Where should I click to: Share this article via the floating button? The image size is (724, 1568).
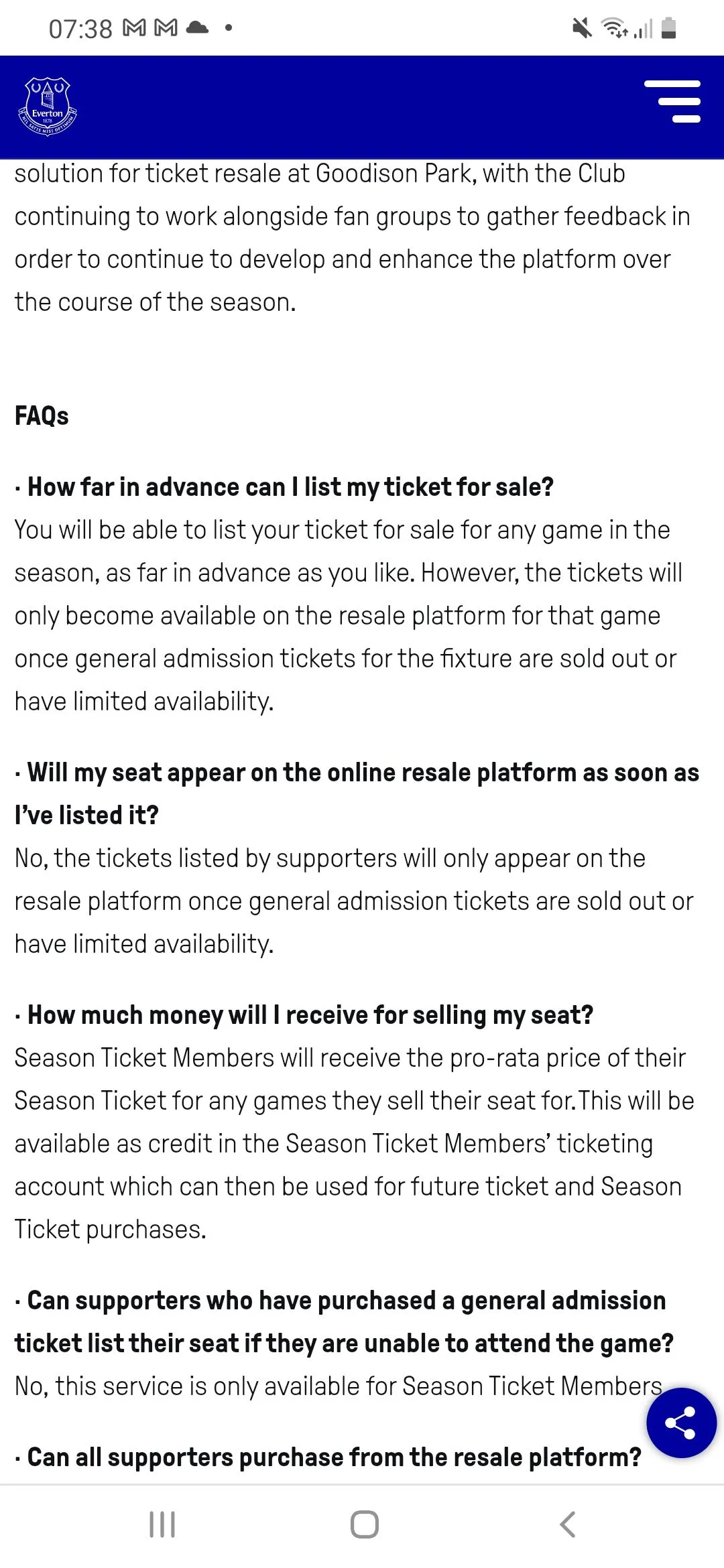click(681, 1422)
